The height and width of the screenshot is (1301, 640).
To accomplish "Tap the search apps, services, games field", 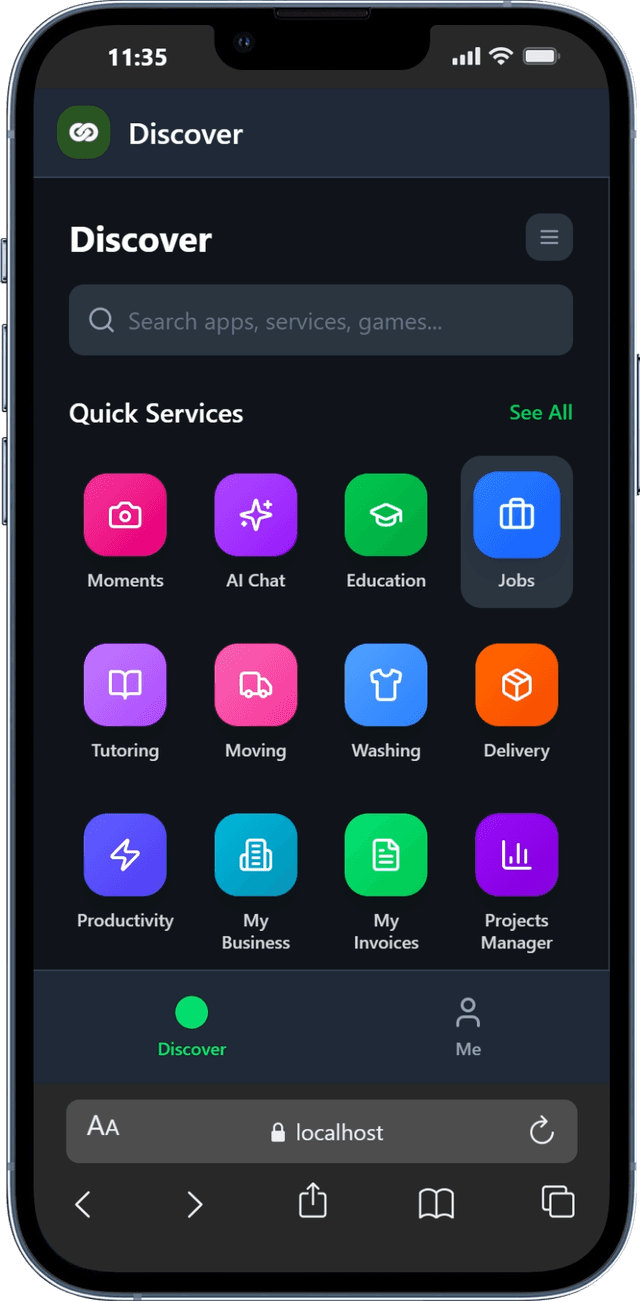I will point(320,321).
